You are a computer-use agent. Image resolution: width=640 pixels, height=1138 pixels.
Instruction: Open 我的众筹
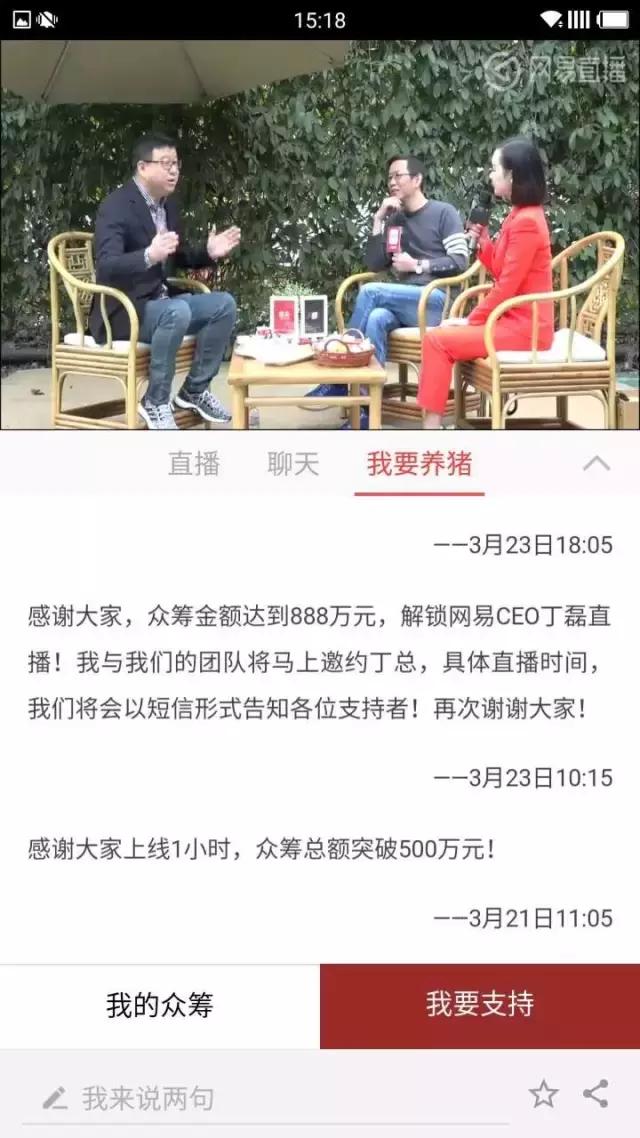(160, 1005)
